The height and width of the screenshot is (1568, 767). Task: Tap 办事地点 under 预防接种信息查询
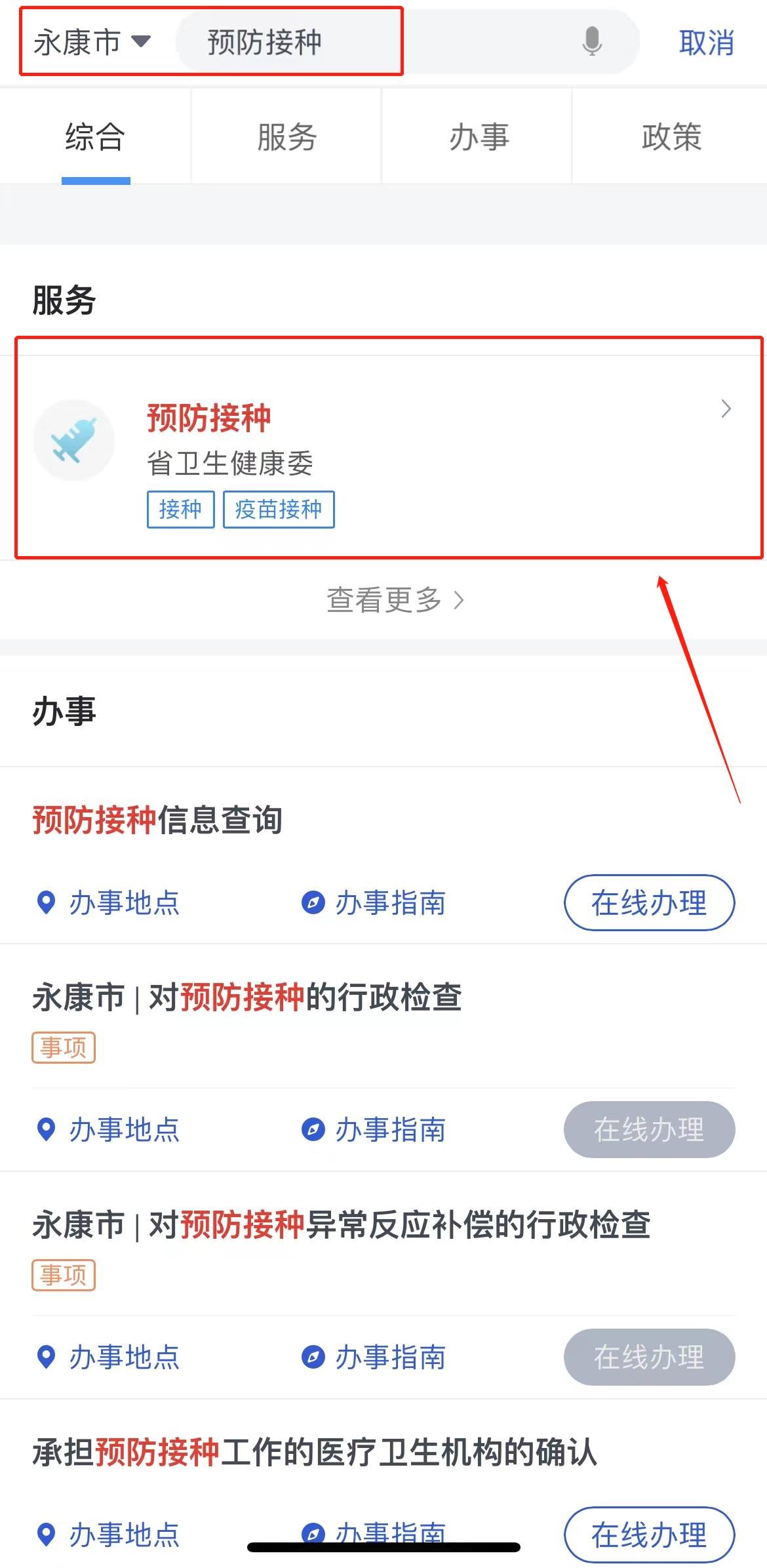108,903
